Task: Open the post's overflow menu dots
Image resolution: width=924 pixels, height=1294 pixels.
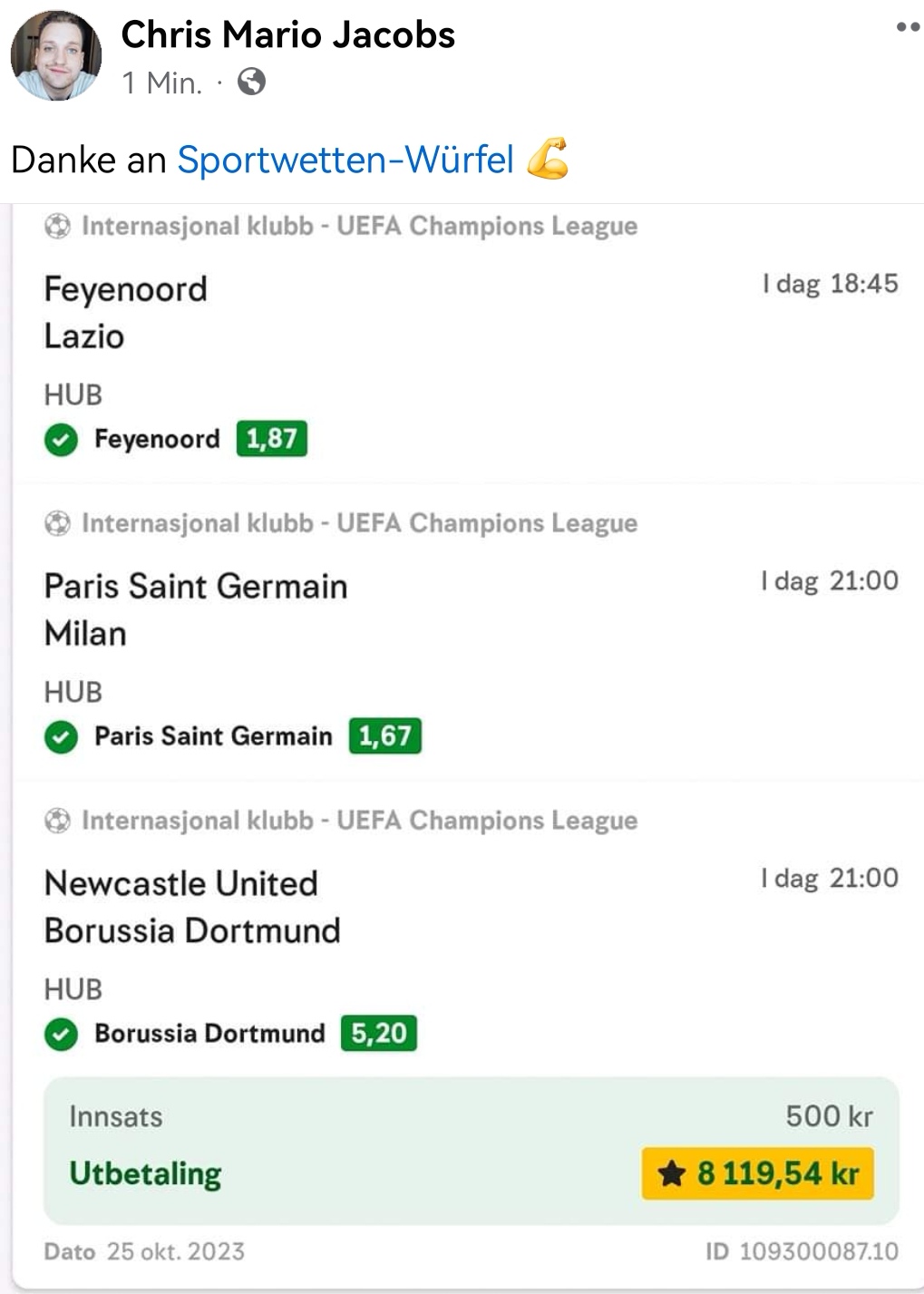Action: [907, 27]
